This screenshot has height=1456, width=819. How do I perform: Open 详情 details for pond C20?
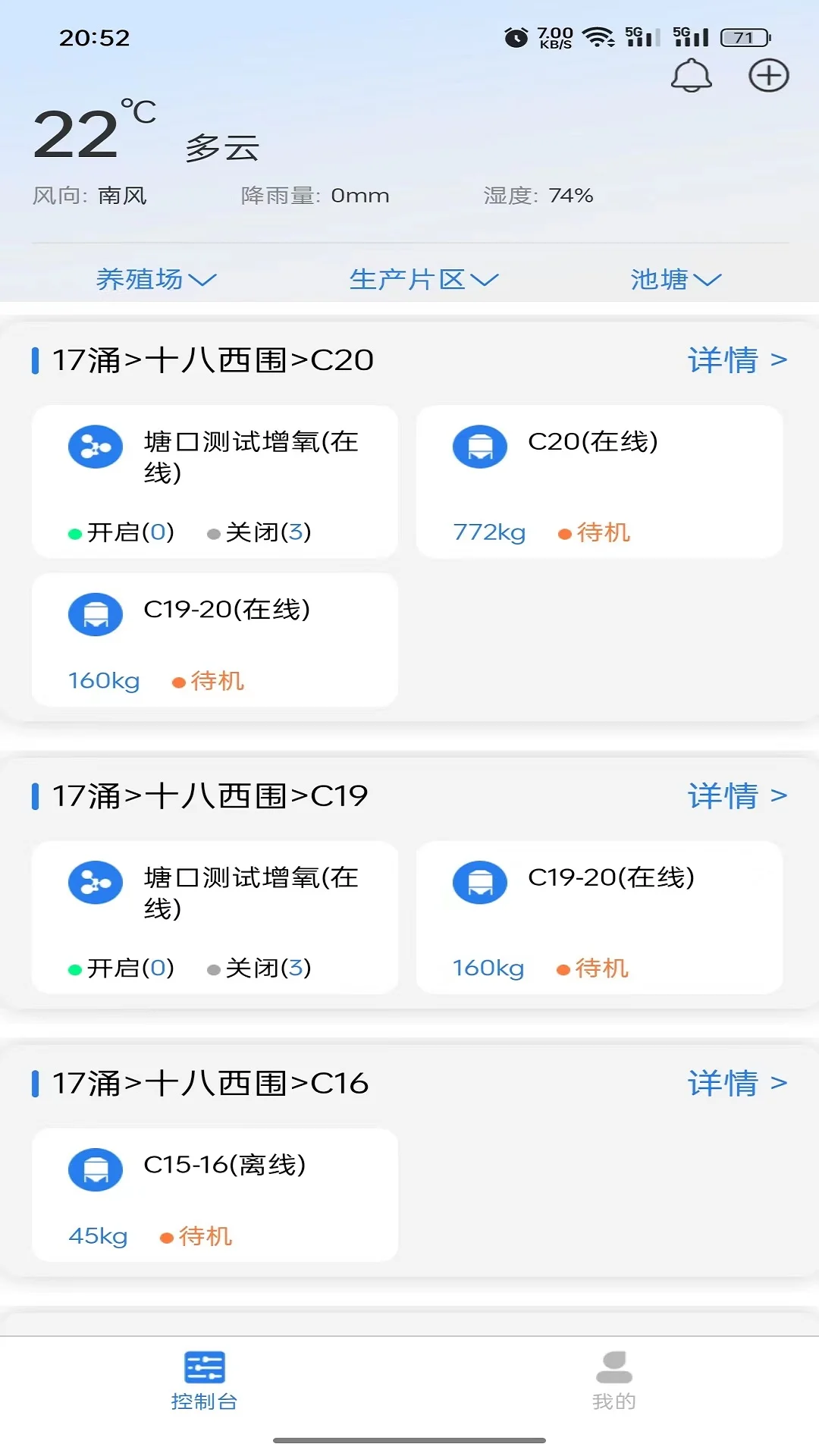(x=737, y=360)
